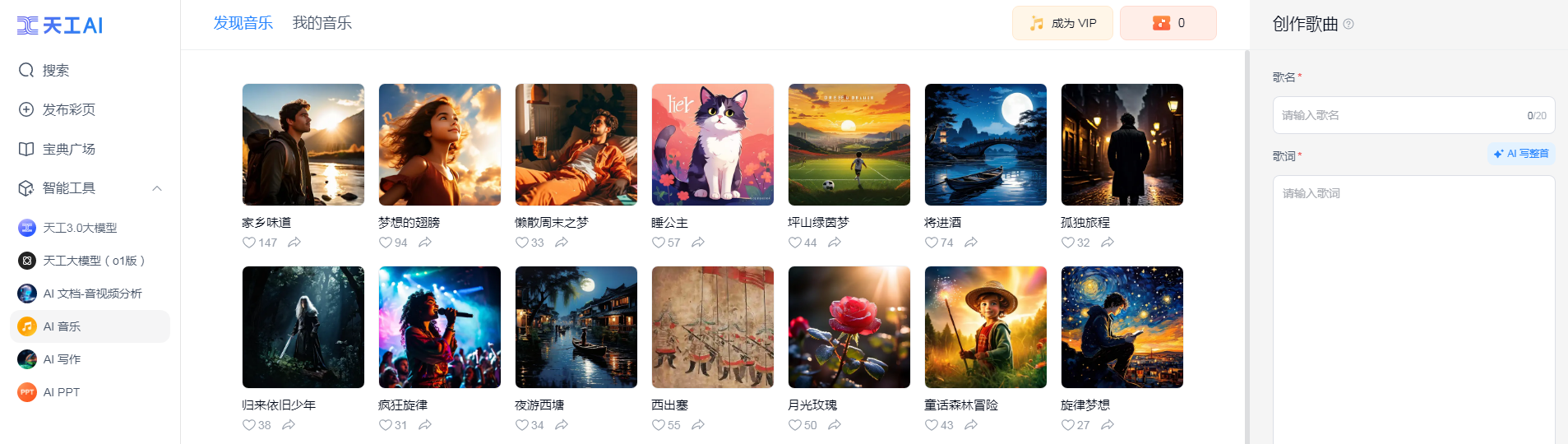Like the song 梦想的翅膀

(x=385, y=243)
